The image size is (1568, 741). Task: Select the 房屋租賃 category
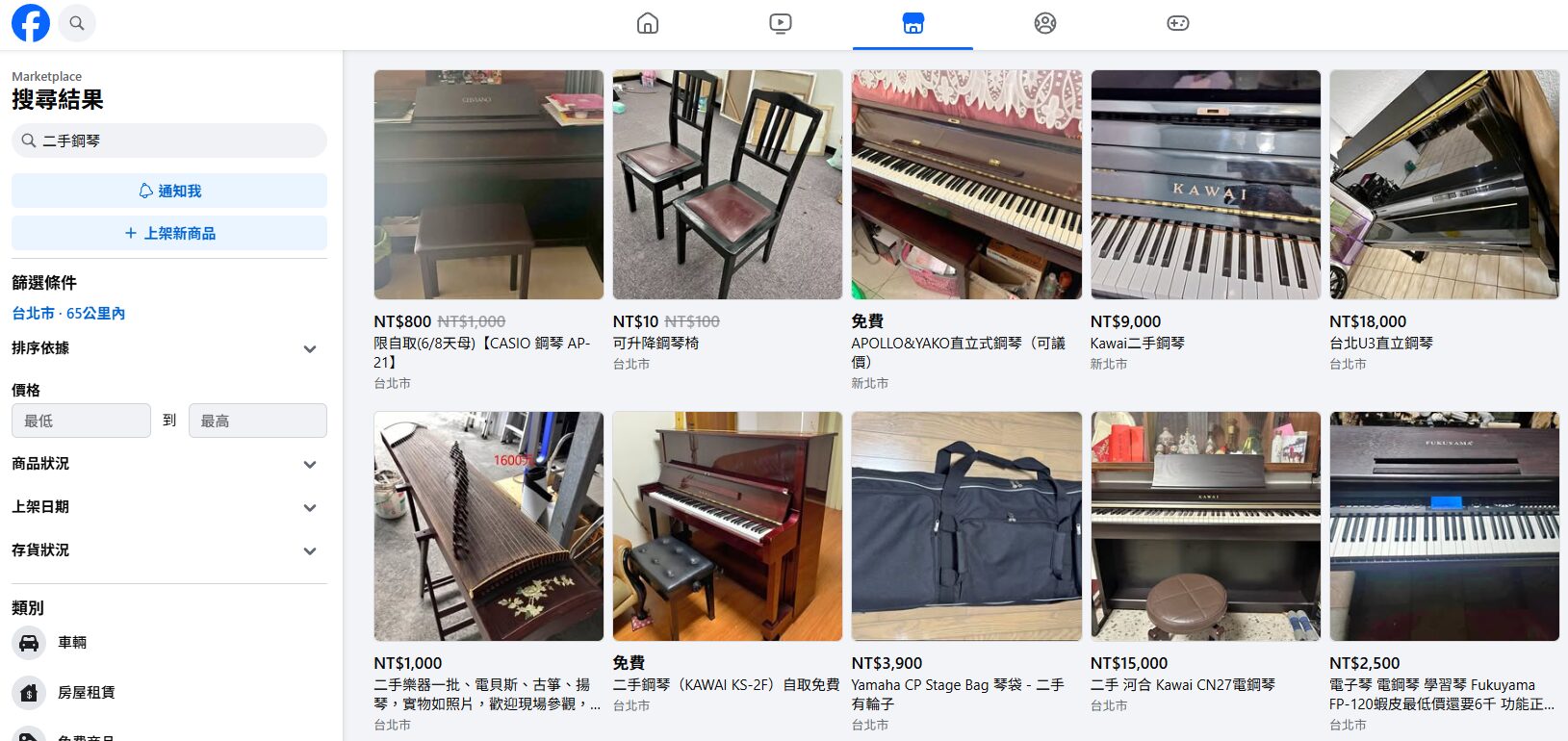click(x=86, y=692)
